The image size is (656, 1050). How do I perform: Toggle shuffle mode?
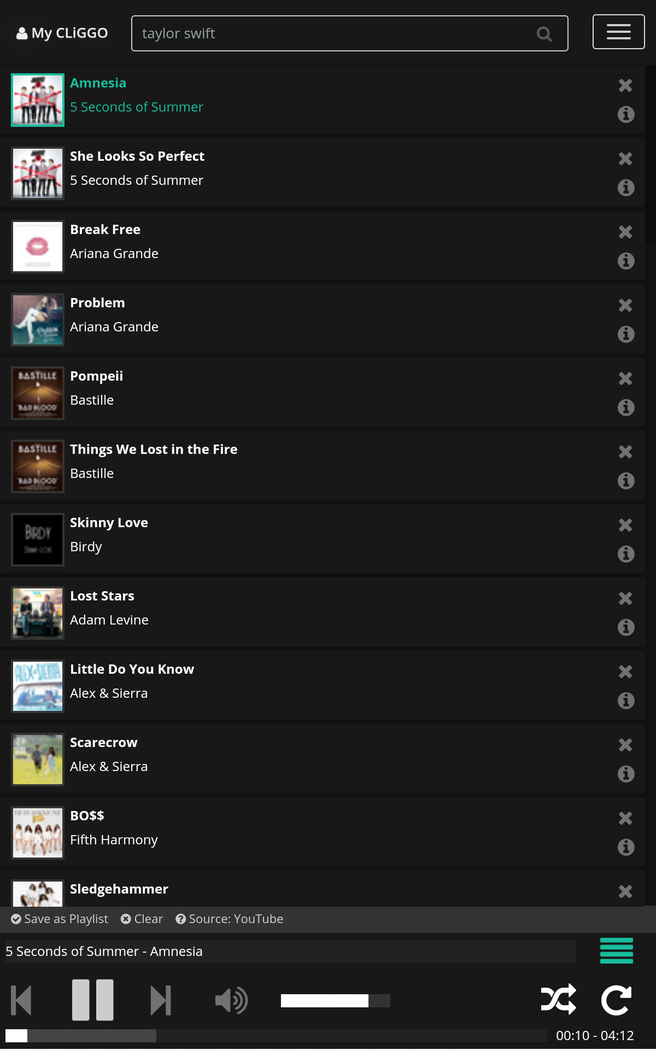(558, 1000)
